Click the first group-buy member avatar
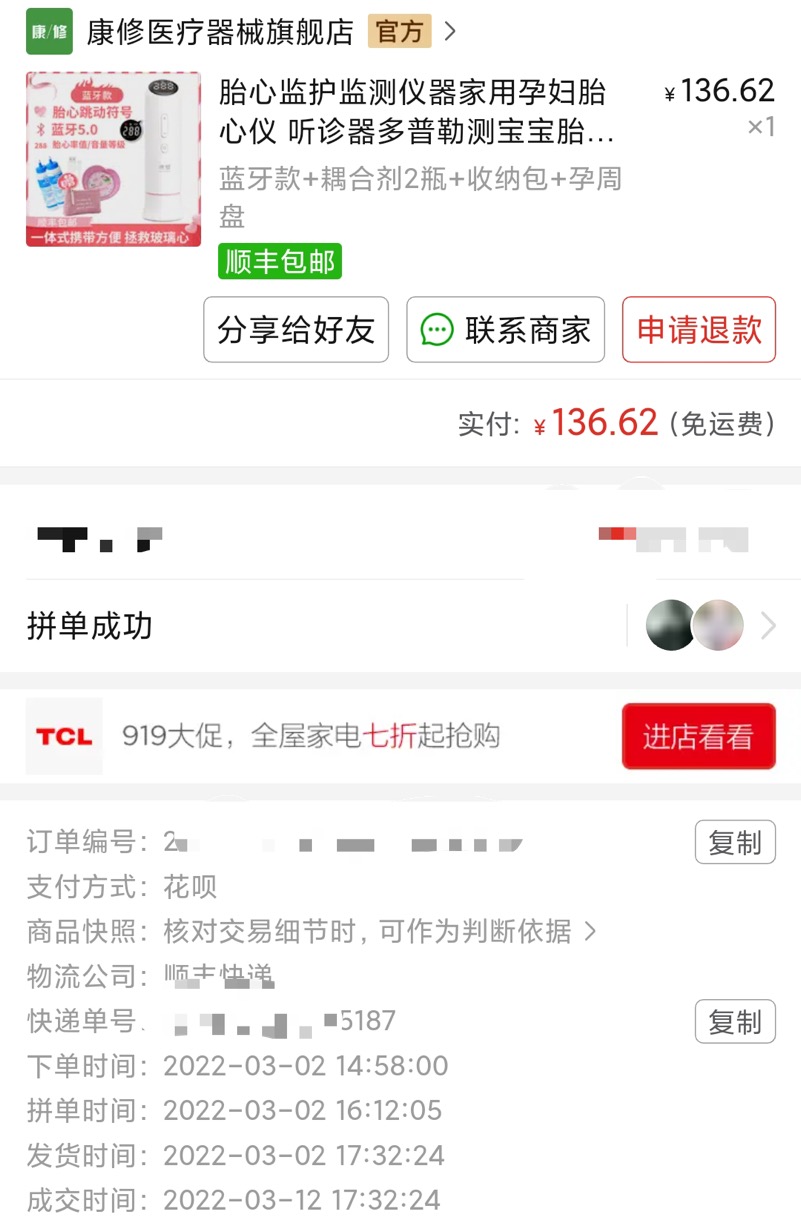Viewport: 801px width, 1217px height. click(x=669, y=624)
